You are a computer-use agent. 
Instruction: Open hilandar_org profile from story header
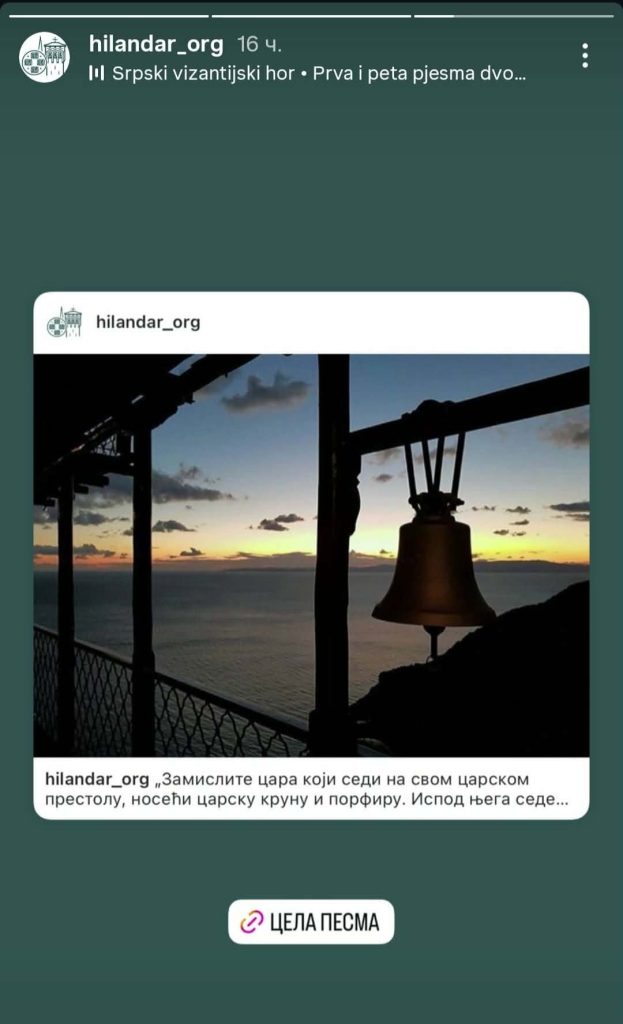(x=155, y=44)
